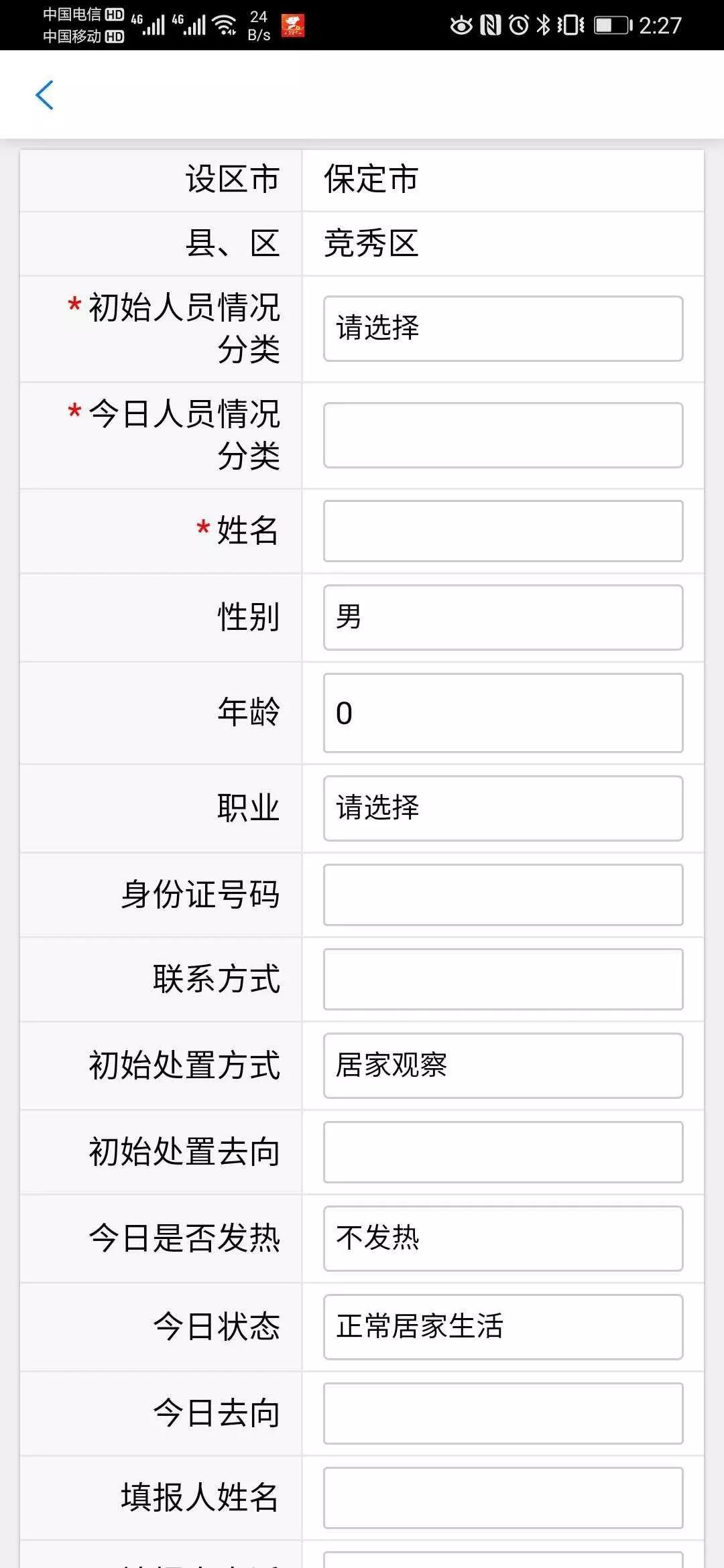Change 初始处置方式 from 居家观察
This screenshot has height=1568, width=724.
click(503, 1065)
